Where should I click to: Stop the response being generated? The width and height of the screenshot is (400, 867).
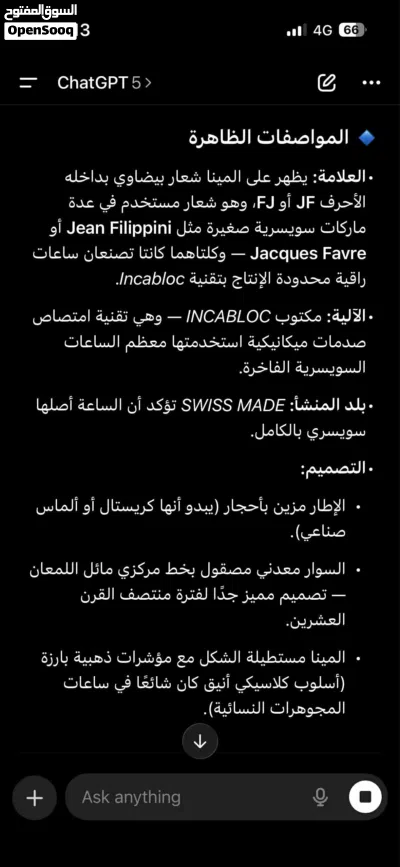point(365,797)
